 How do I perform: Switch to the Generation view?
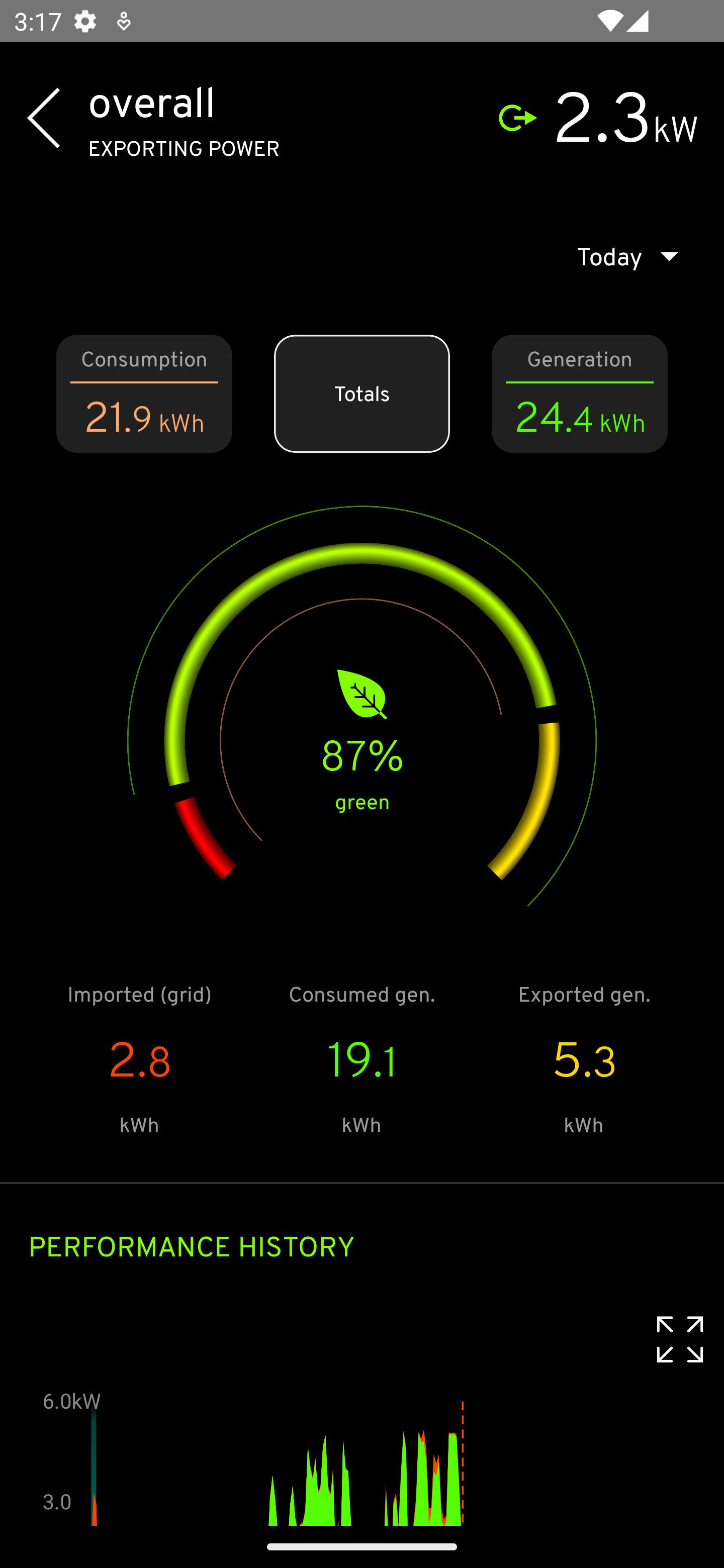point(579,393)
